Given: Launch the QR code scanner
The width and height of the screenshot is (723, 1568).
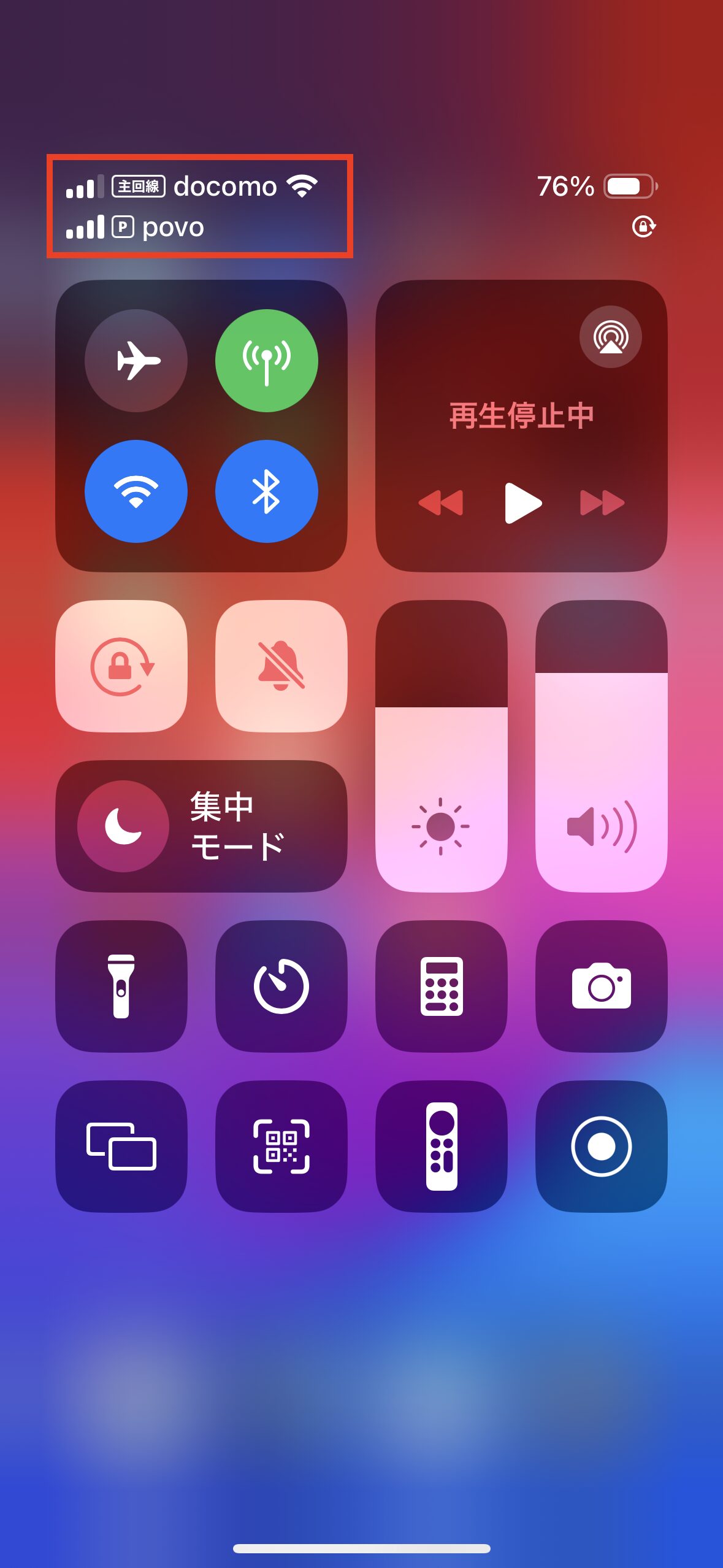Looking at the screenshot, I should (x=281, y=1147).
